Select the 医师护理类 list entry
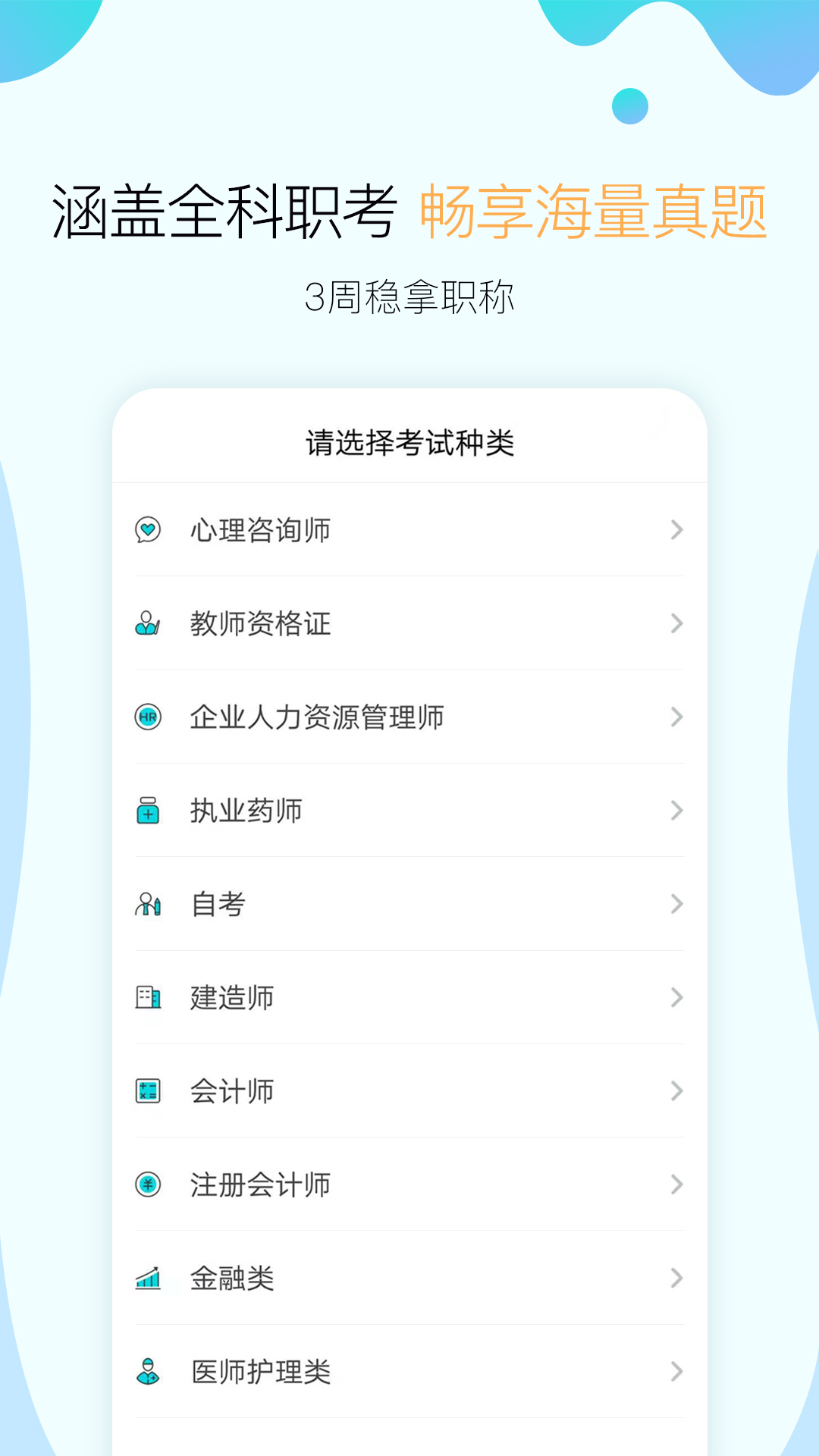This screenshot has height=1456, width=819. tap(262, 1371)
